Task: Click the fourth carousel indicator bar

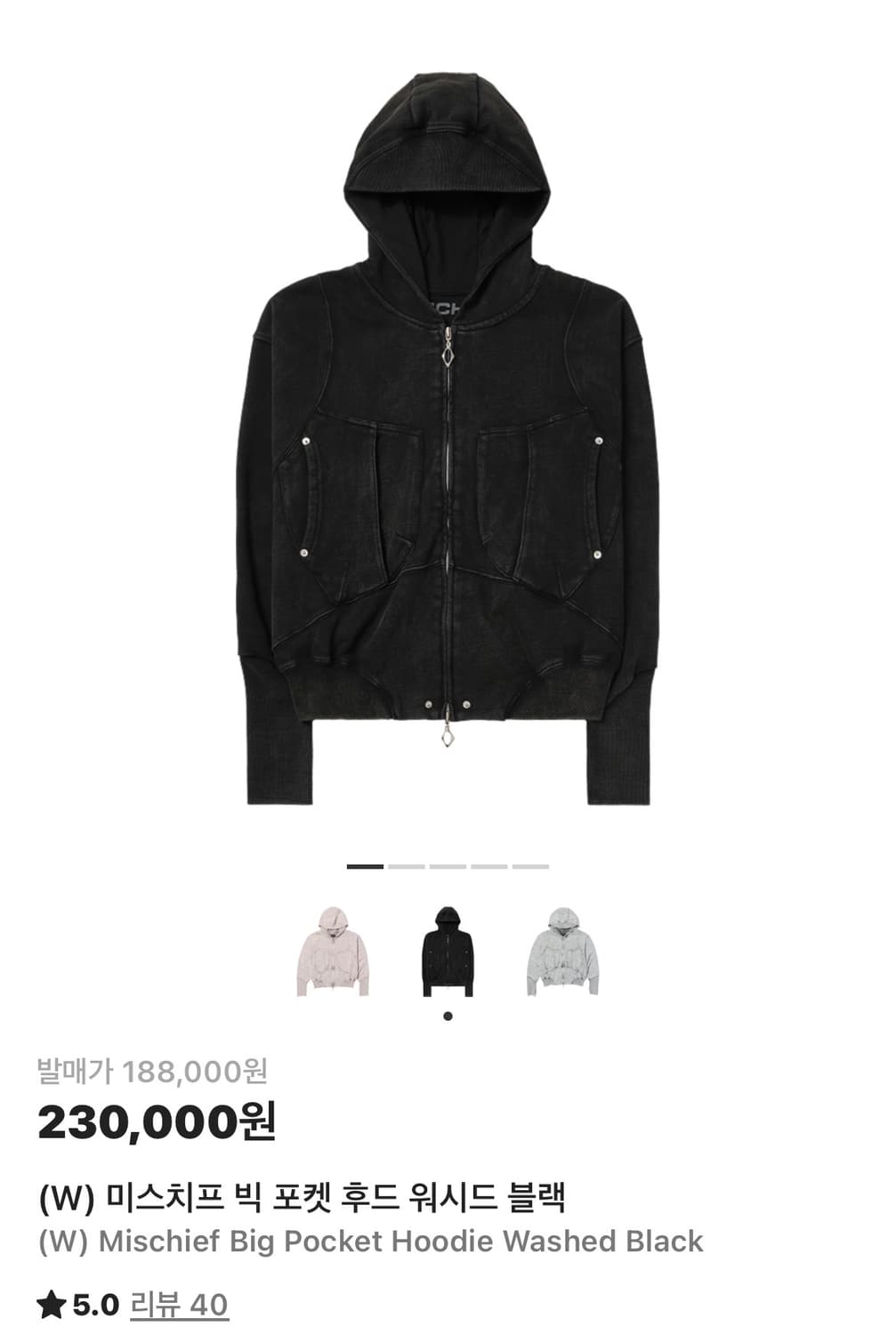Action: [488, 863]
